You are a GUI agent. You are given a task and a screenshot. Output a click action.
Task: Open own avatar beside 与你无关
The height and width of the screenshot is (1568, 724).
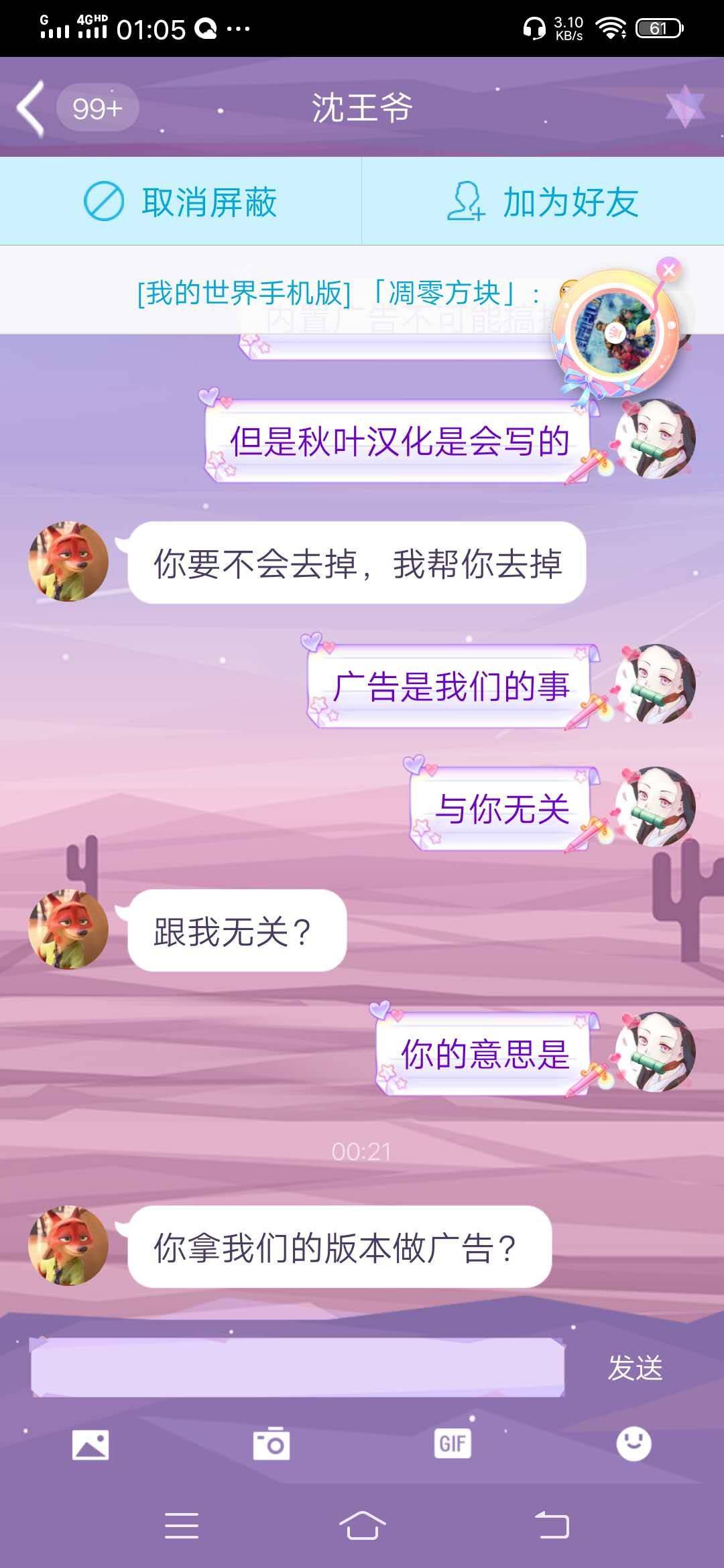click(x=655, y=806)
